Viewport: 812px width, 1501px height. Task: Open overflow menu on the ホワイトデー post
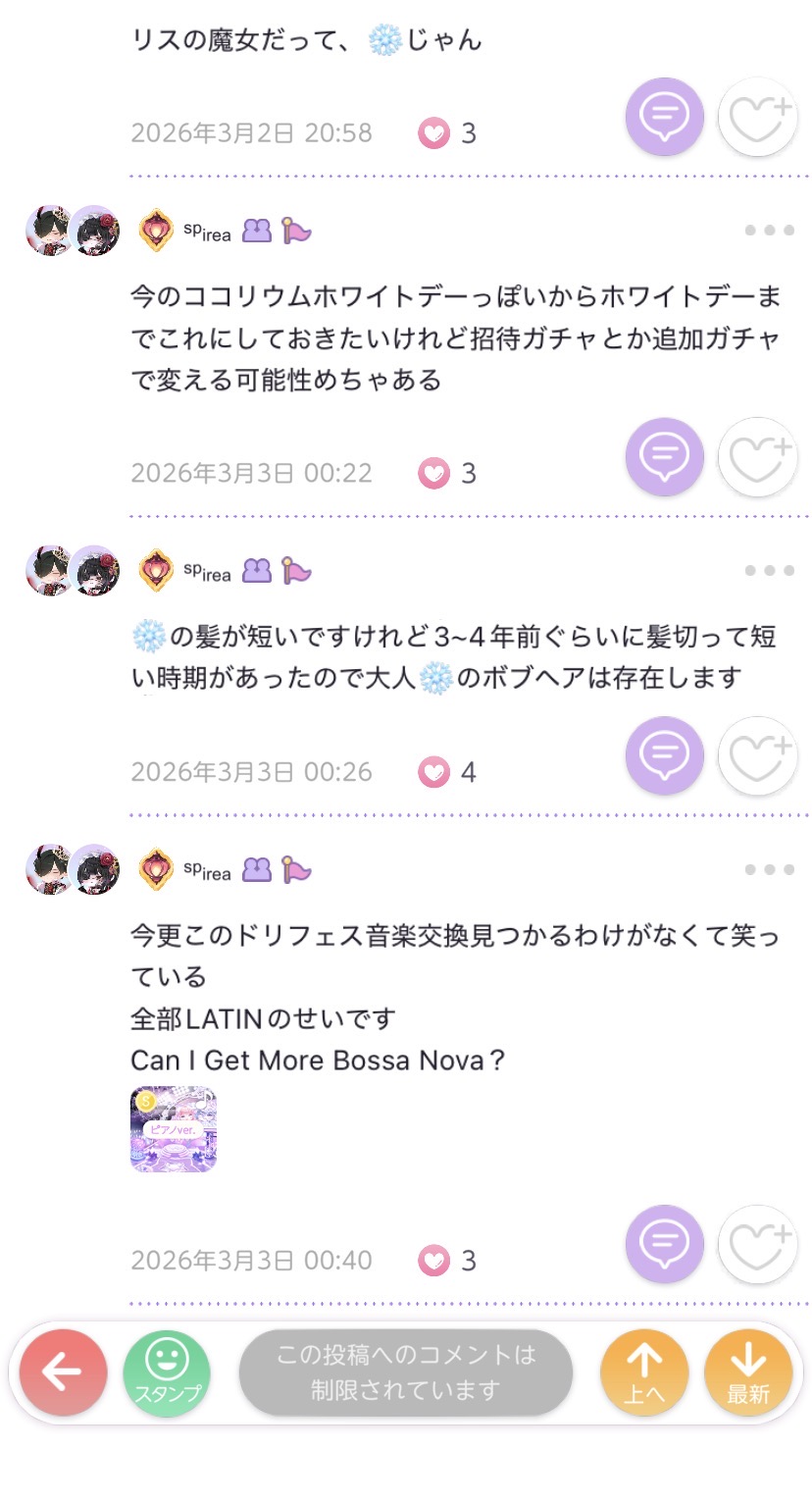click(x=768, y=231)
